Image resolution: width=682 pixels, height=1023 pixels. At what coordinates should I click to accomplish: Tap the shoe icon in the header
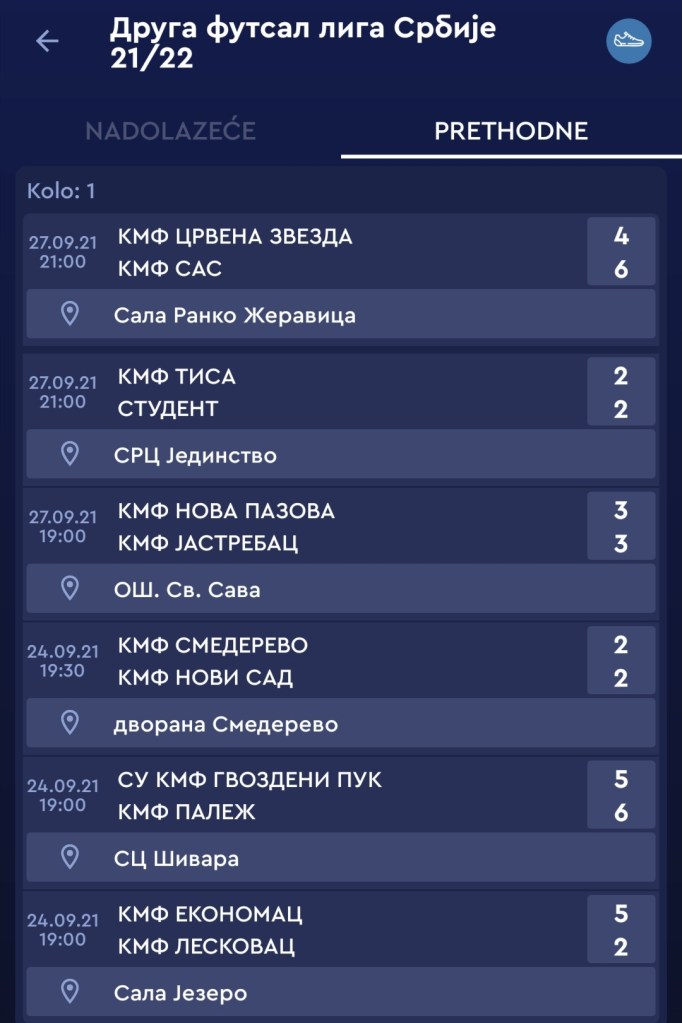coord(629,42)
